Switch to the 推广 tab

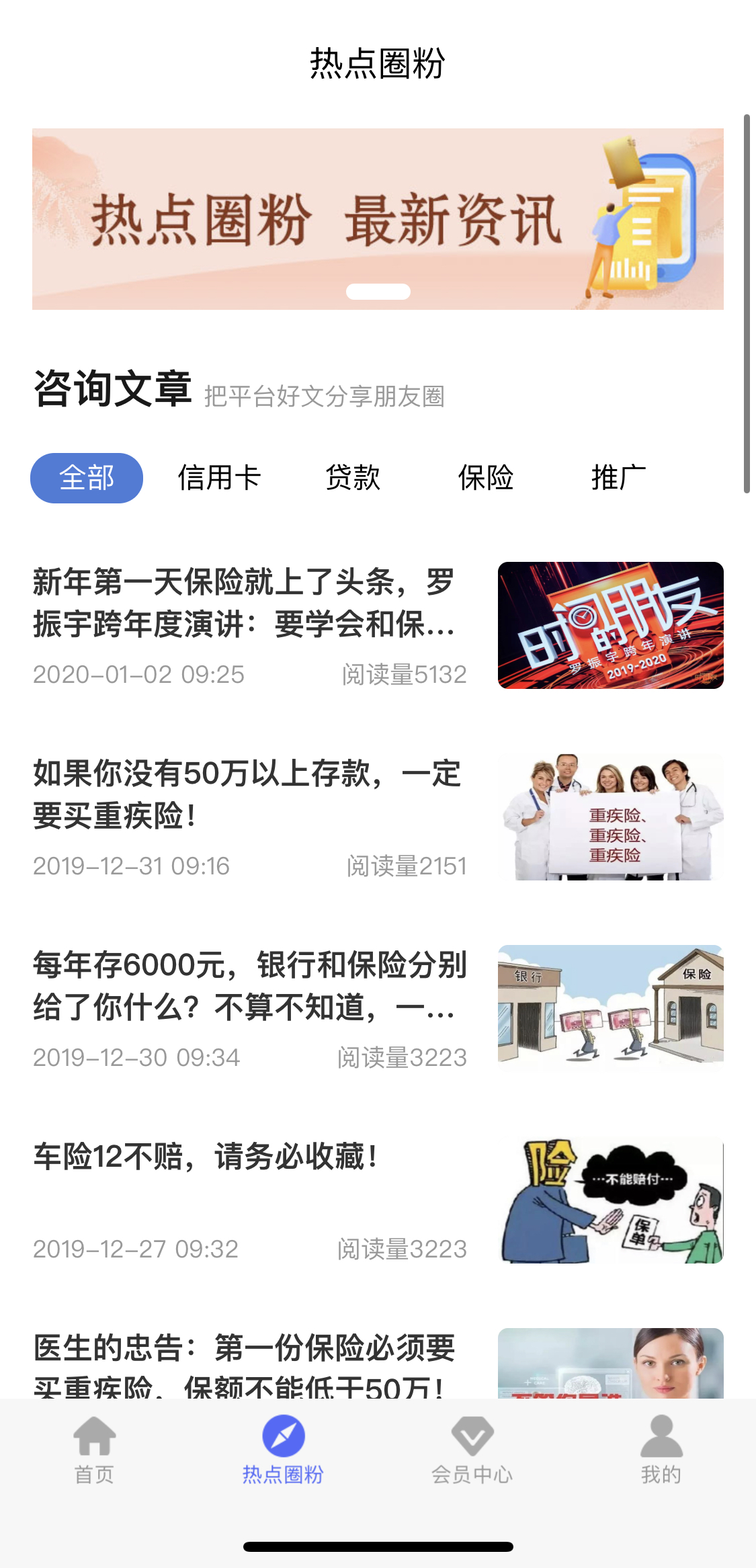[x=619, y=479]
